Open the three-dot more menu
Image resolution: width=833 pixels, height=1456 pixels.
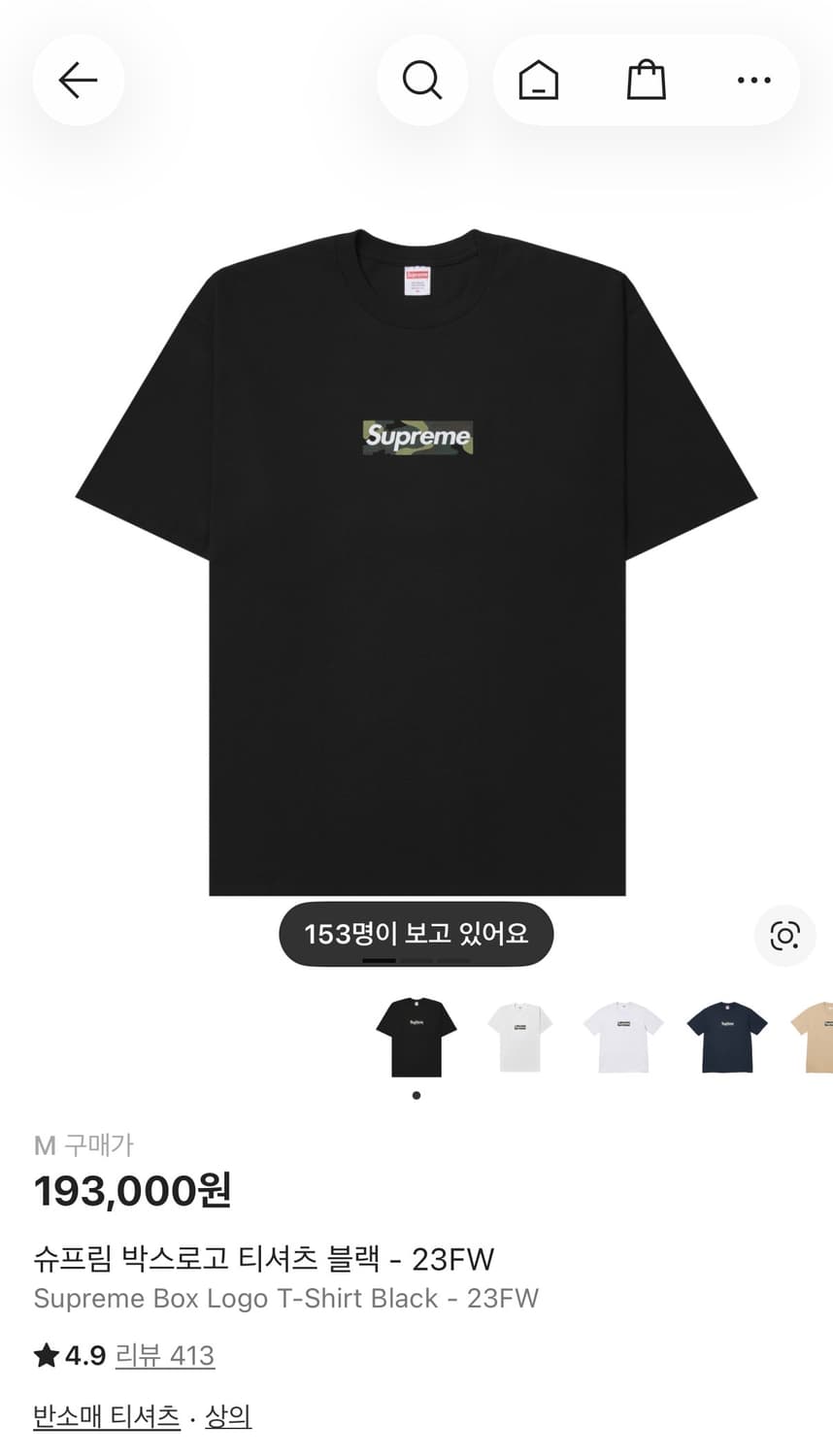pos(754,81)
